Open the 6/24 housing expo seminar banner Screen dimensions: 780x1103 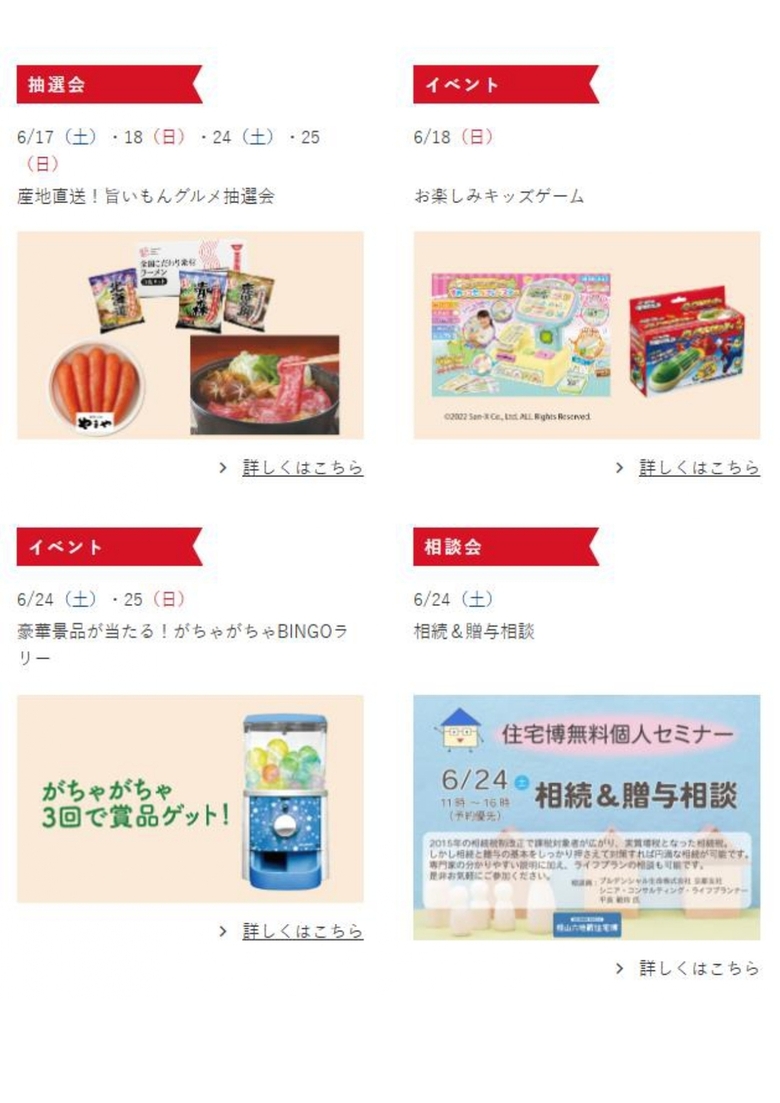pyautogui.click(x=587, y=817)
